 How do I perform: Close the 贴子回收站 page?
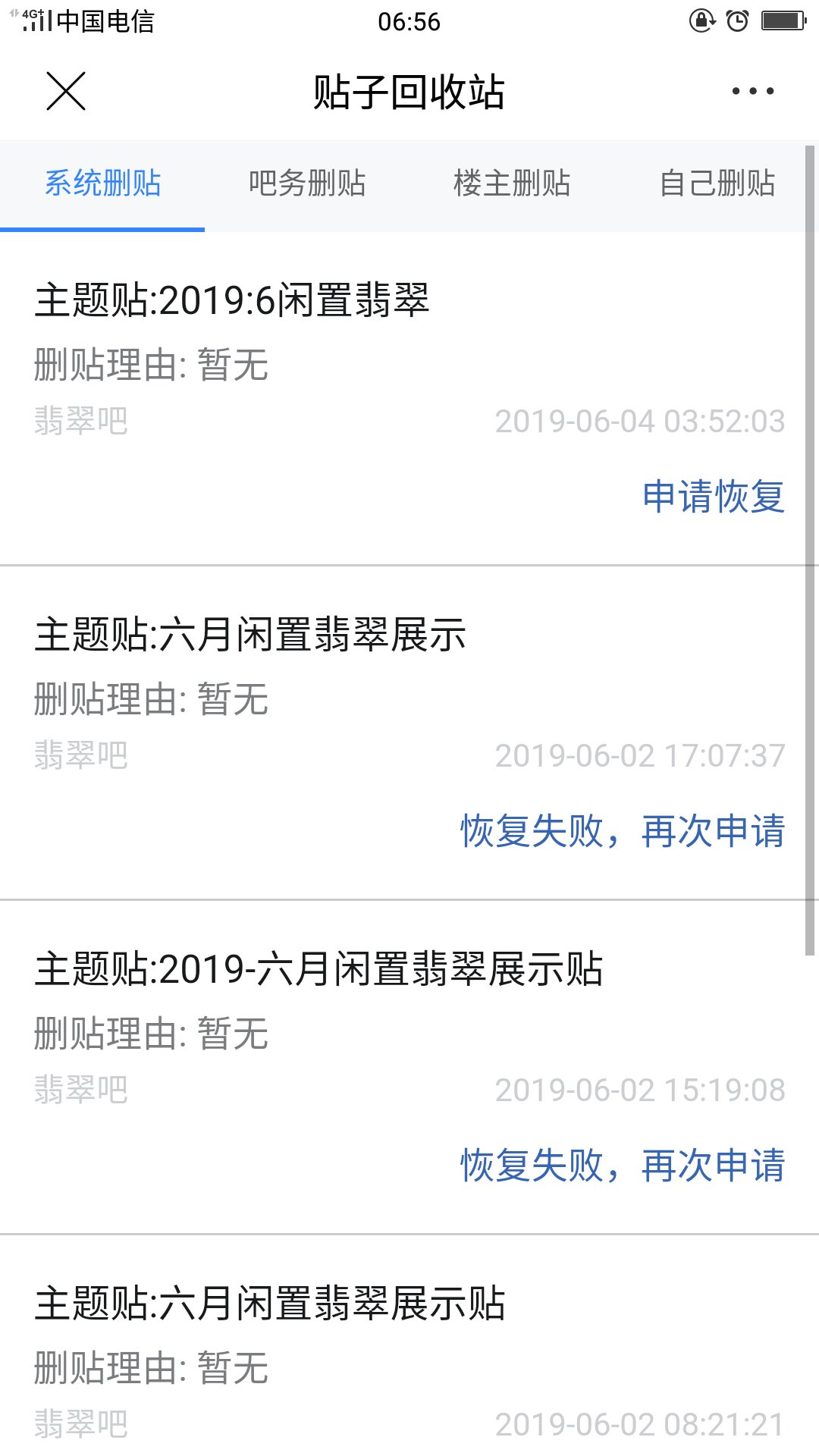[x=66, y=92]
